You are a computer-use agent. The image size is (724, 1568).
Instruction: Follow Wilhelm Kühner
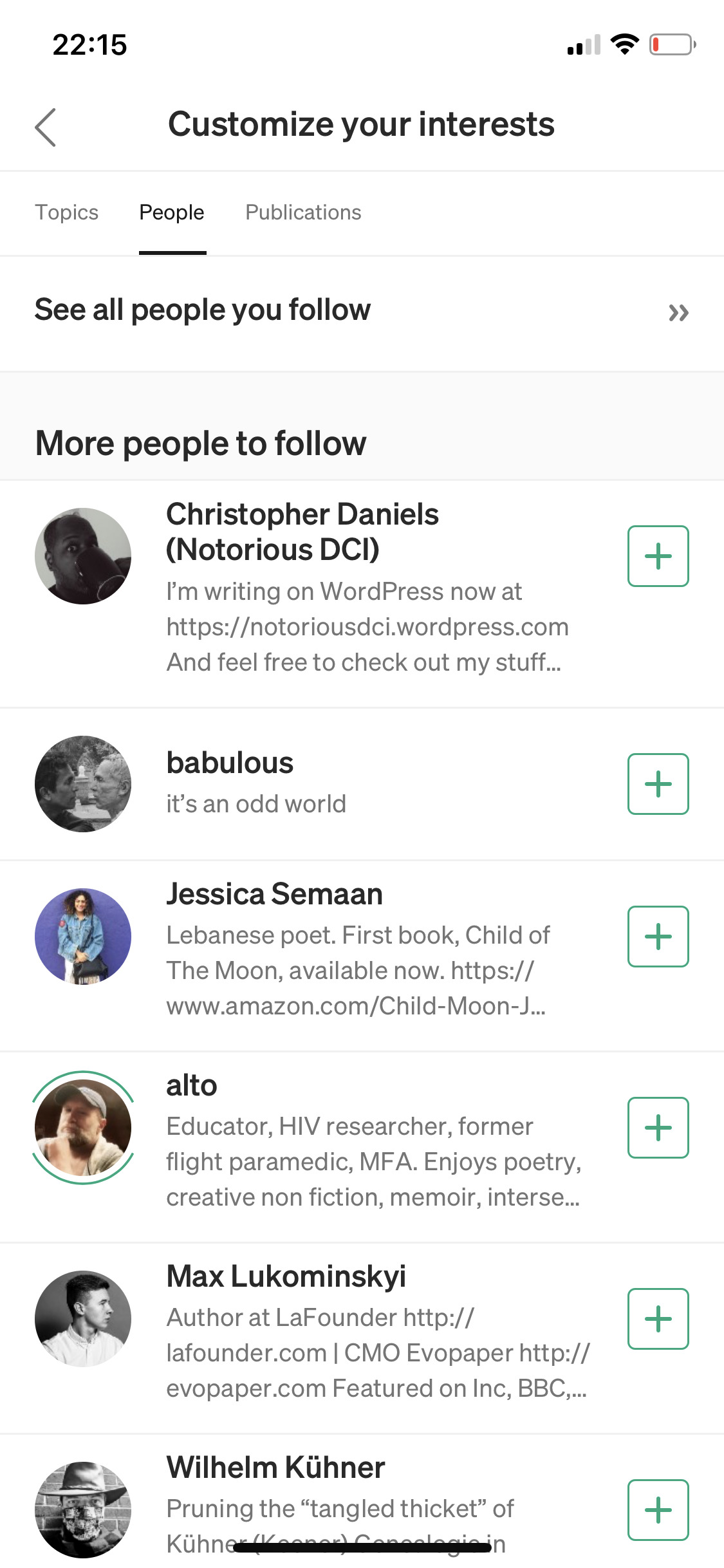coord(658,1509)
